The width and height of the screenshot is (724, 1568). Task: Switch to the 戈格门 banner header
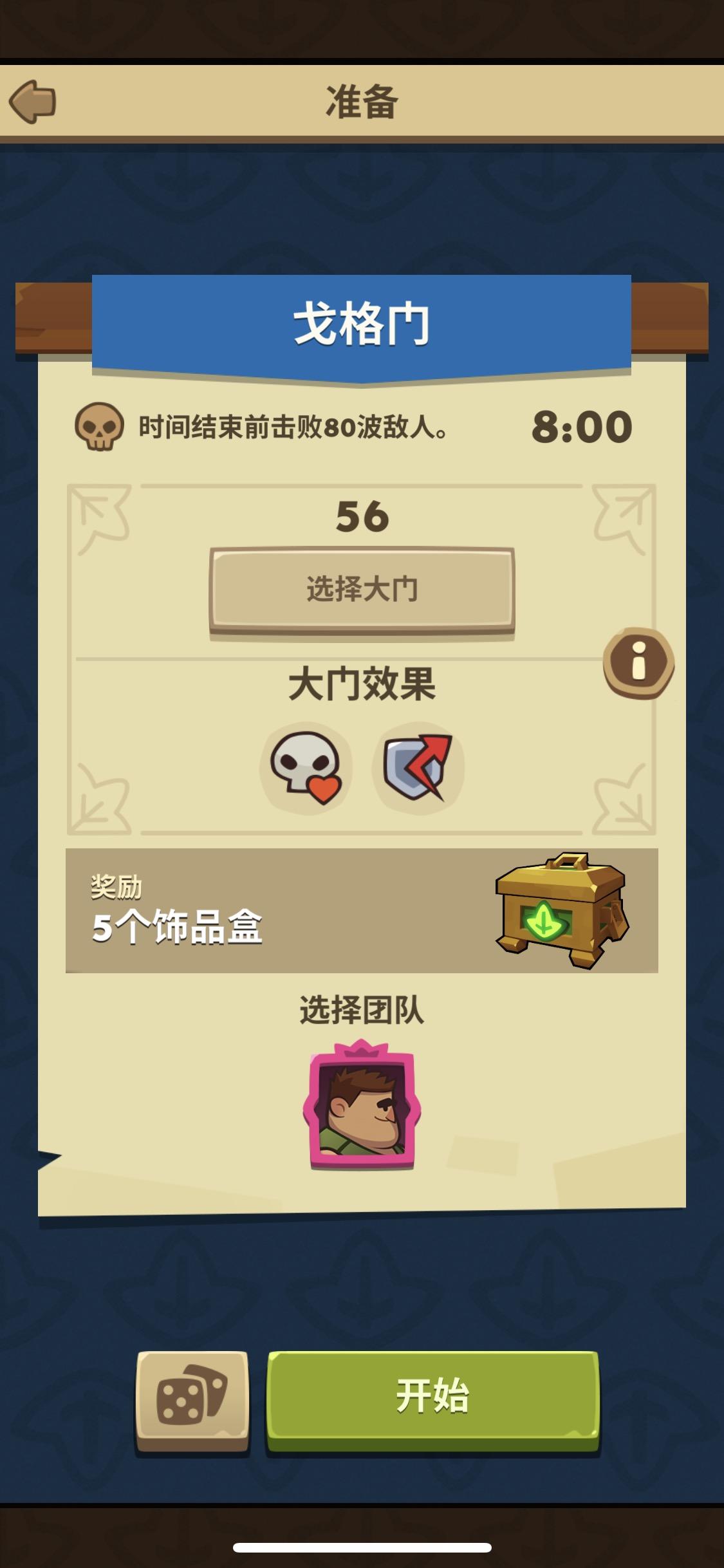click(x=362, y=322)
